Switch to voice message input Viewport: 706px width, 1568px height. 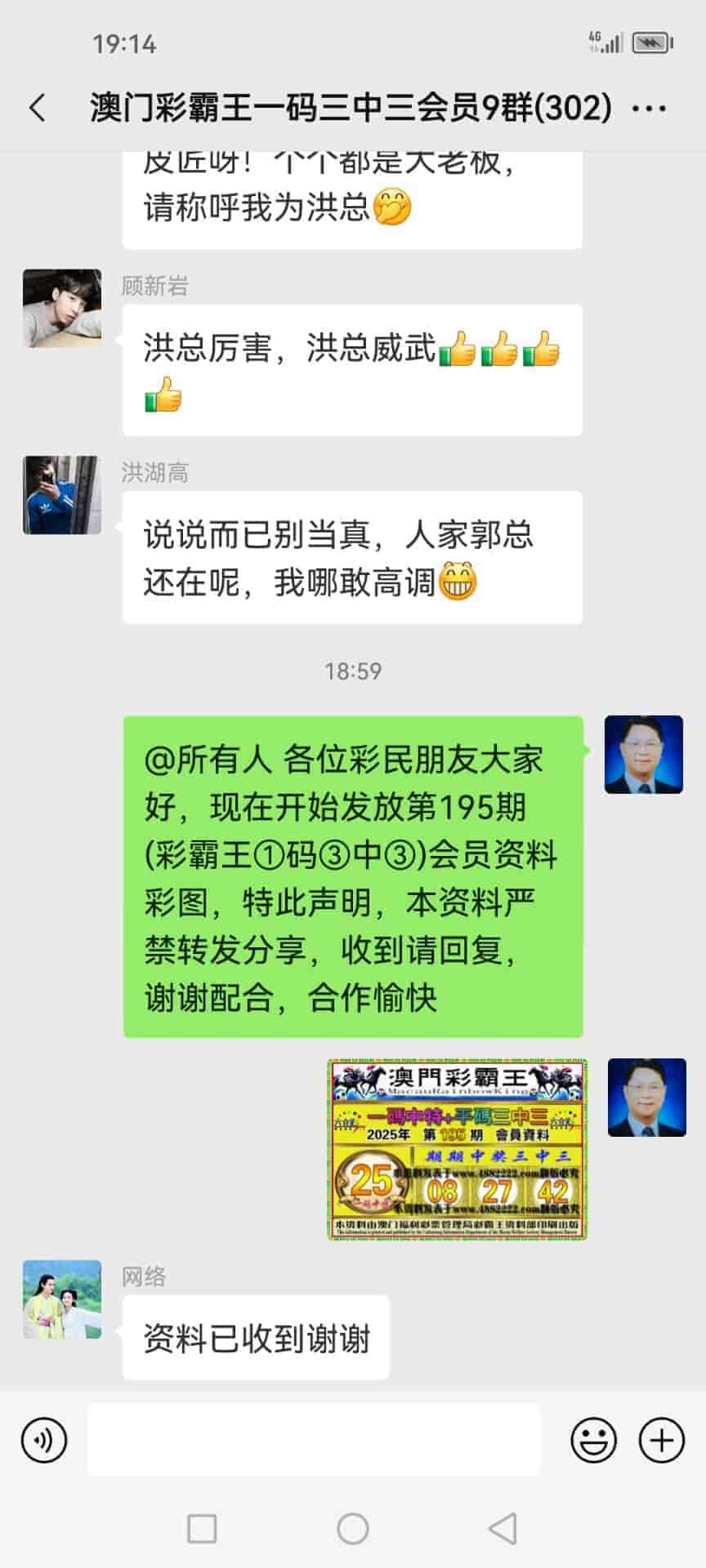[44, 1440]
